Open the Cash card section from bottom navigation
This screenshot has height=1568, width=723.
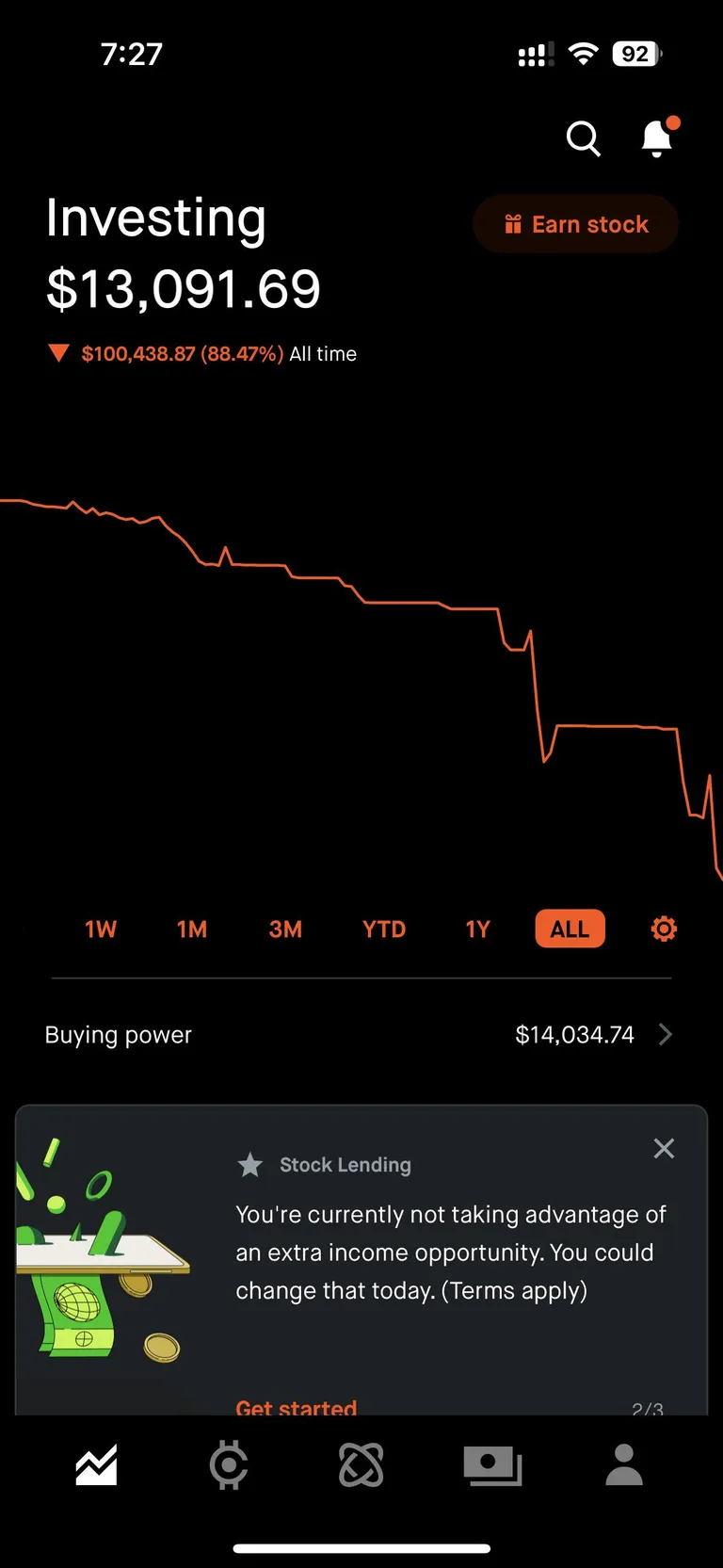(491, 1466)
